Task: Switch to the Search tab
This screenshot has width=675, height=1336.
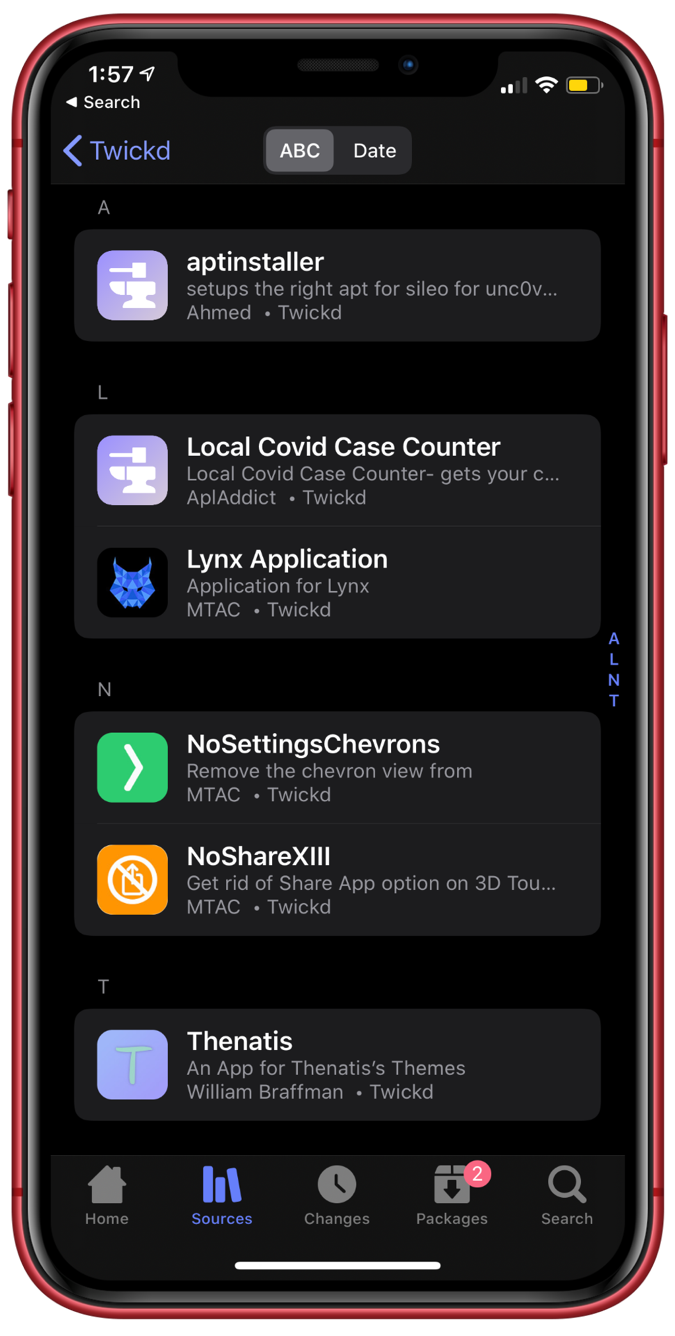Action: (567, 1197)
